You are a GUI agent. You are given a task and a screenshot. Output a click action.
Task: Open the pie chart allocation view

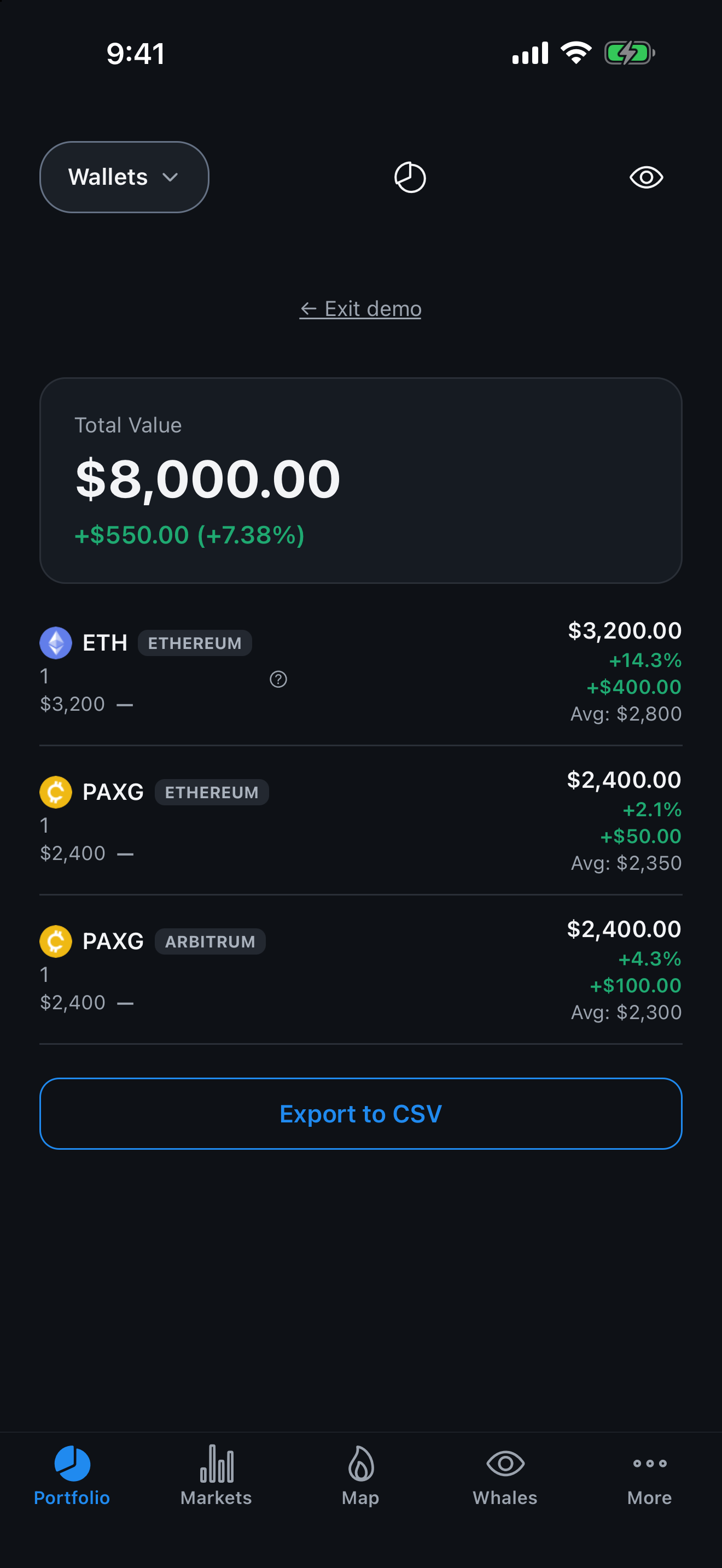(x=410, y=177)
